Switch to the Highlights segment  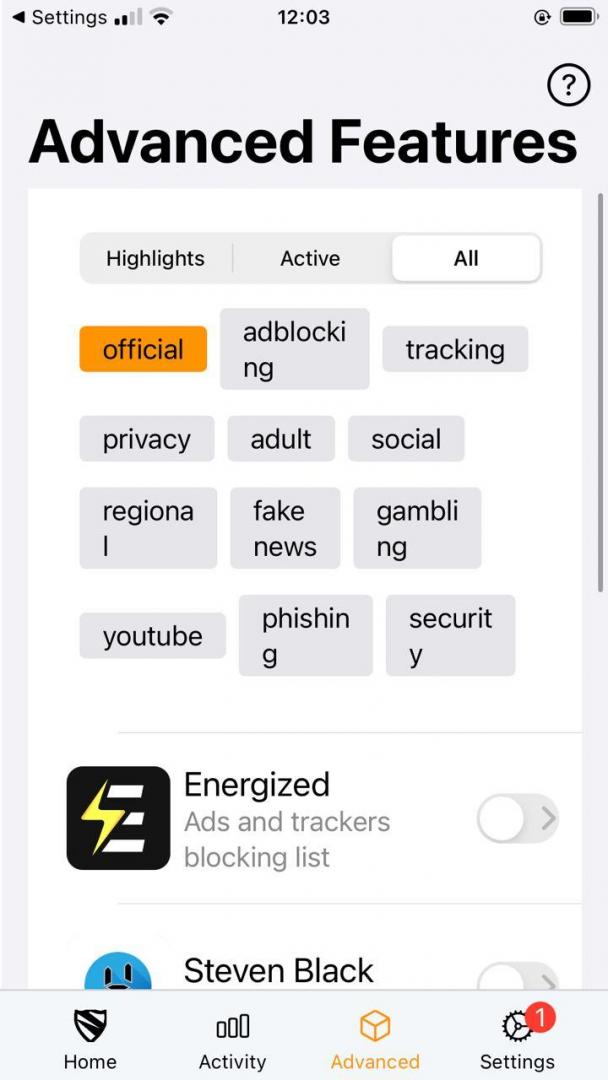(155, 259)
